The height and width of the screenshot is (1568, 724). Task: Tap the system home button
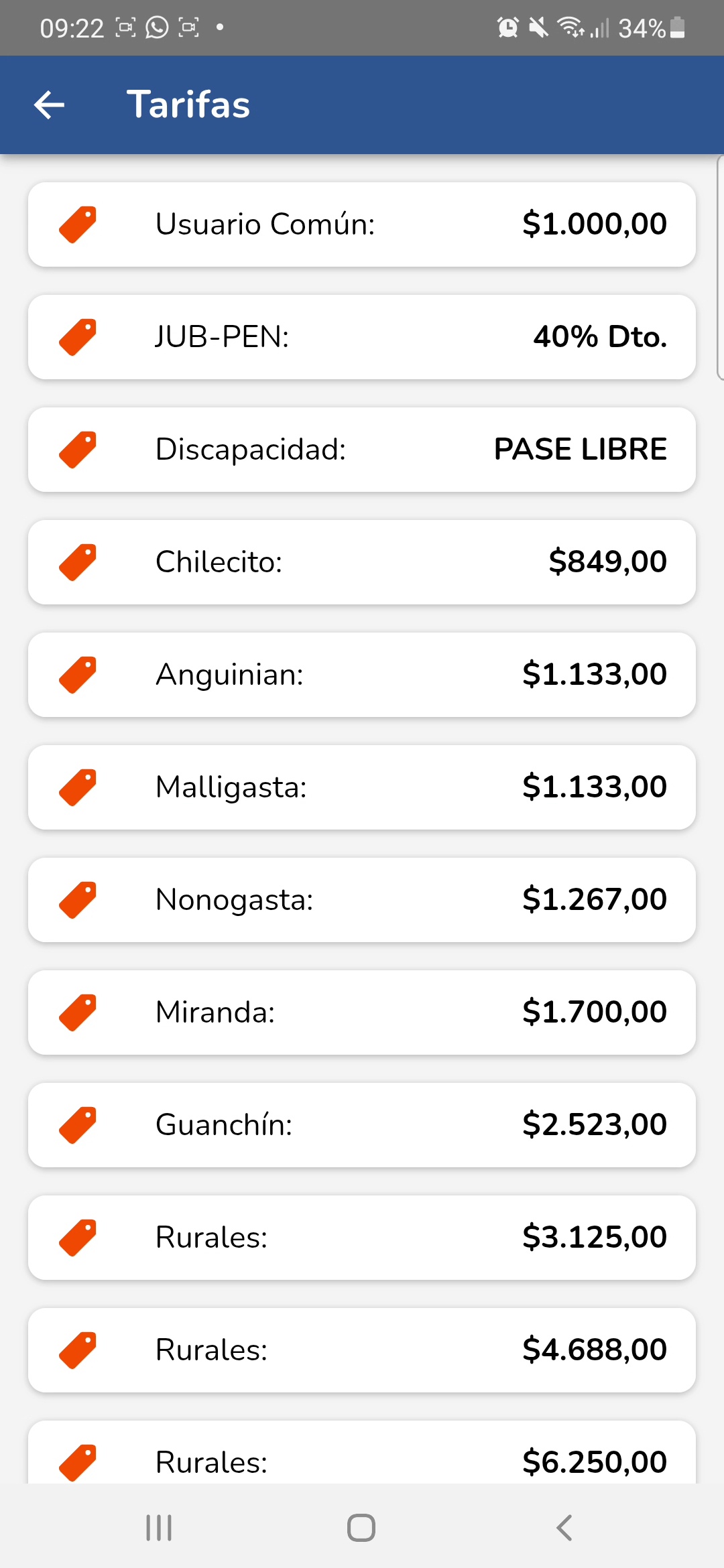point(361,1528)
